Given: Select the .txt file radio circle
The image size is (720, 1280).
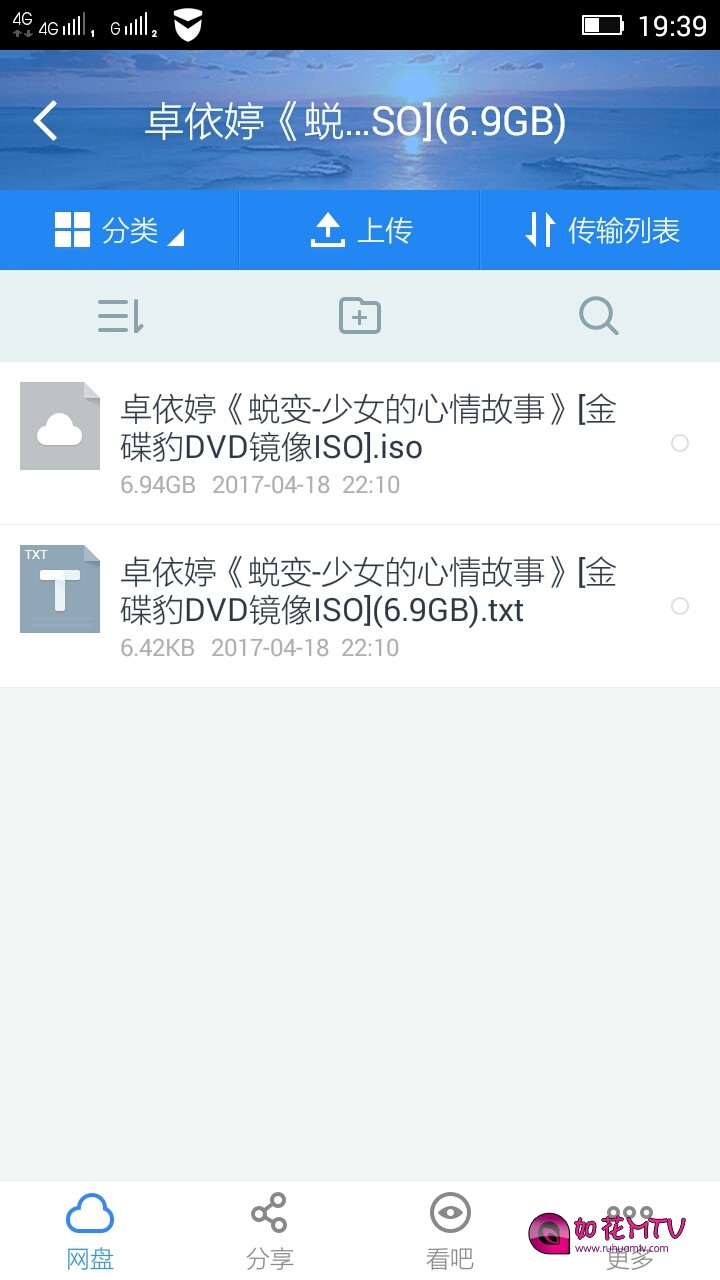Looking at the screenshot, I should click(x=680, y=606).
